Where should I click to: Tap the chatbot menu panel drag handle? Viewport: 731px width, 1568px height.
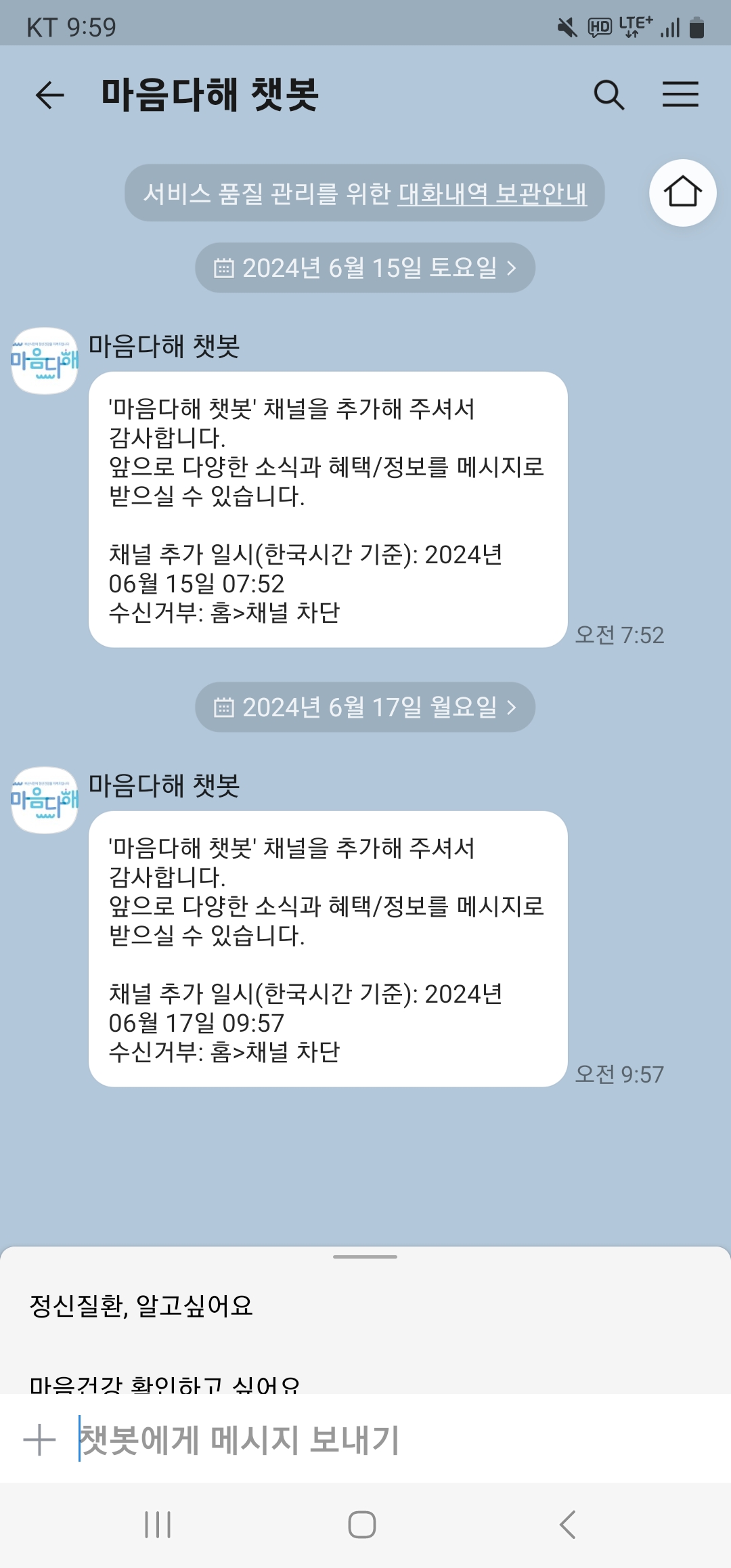pyautogui.click(x=365, y=1257)
